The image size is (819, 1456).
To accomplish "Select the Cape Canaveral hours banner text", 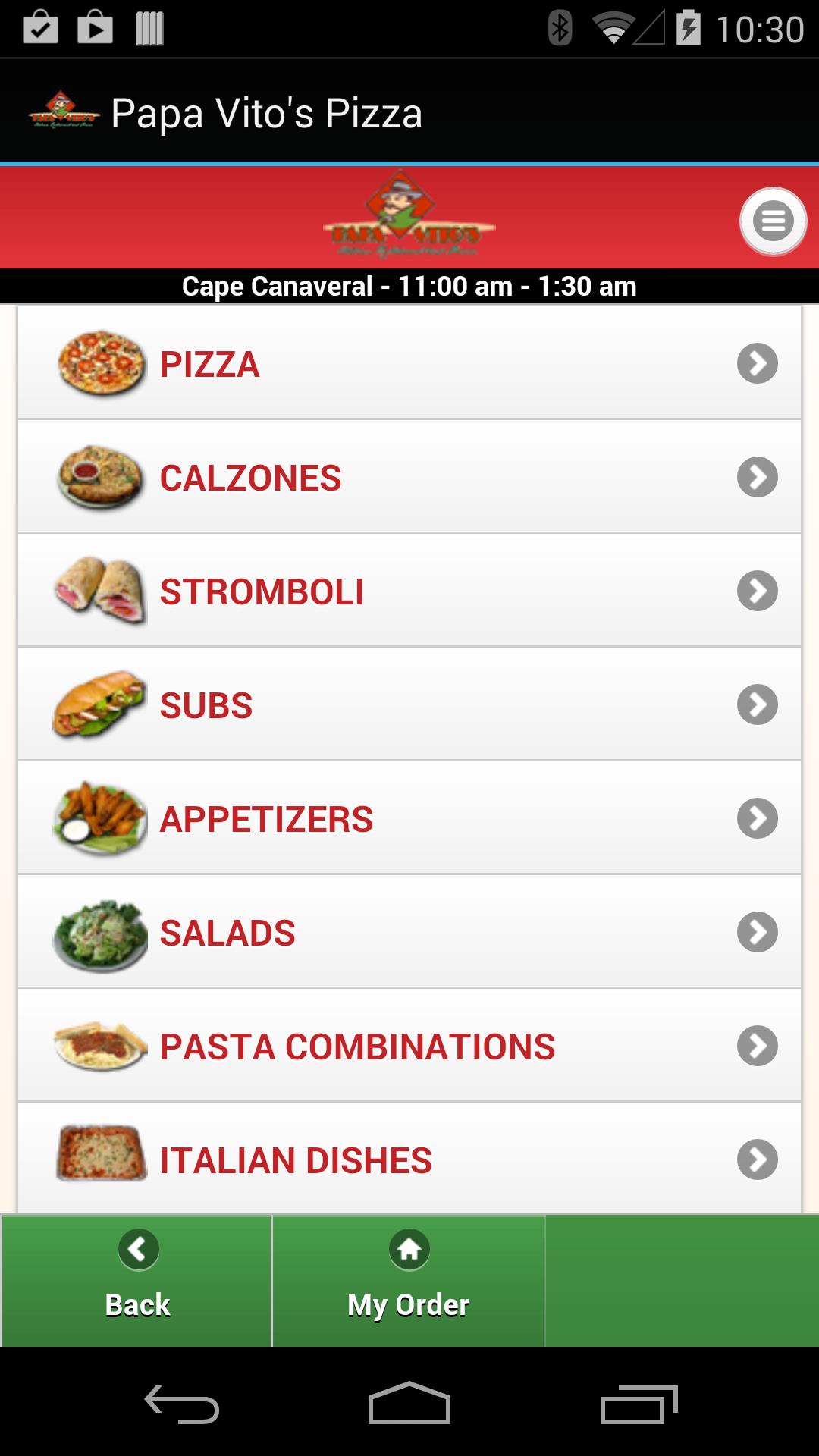I will pyautogui.click(x=409, y=286).
